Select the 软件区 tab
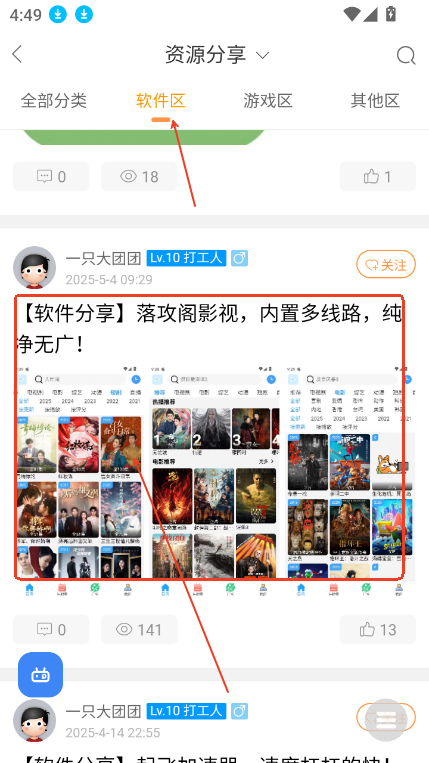 pos(161,101)
